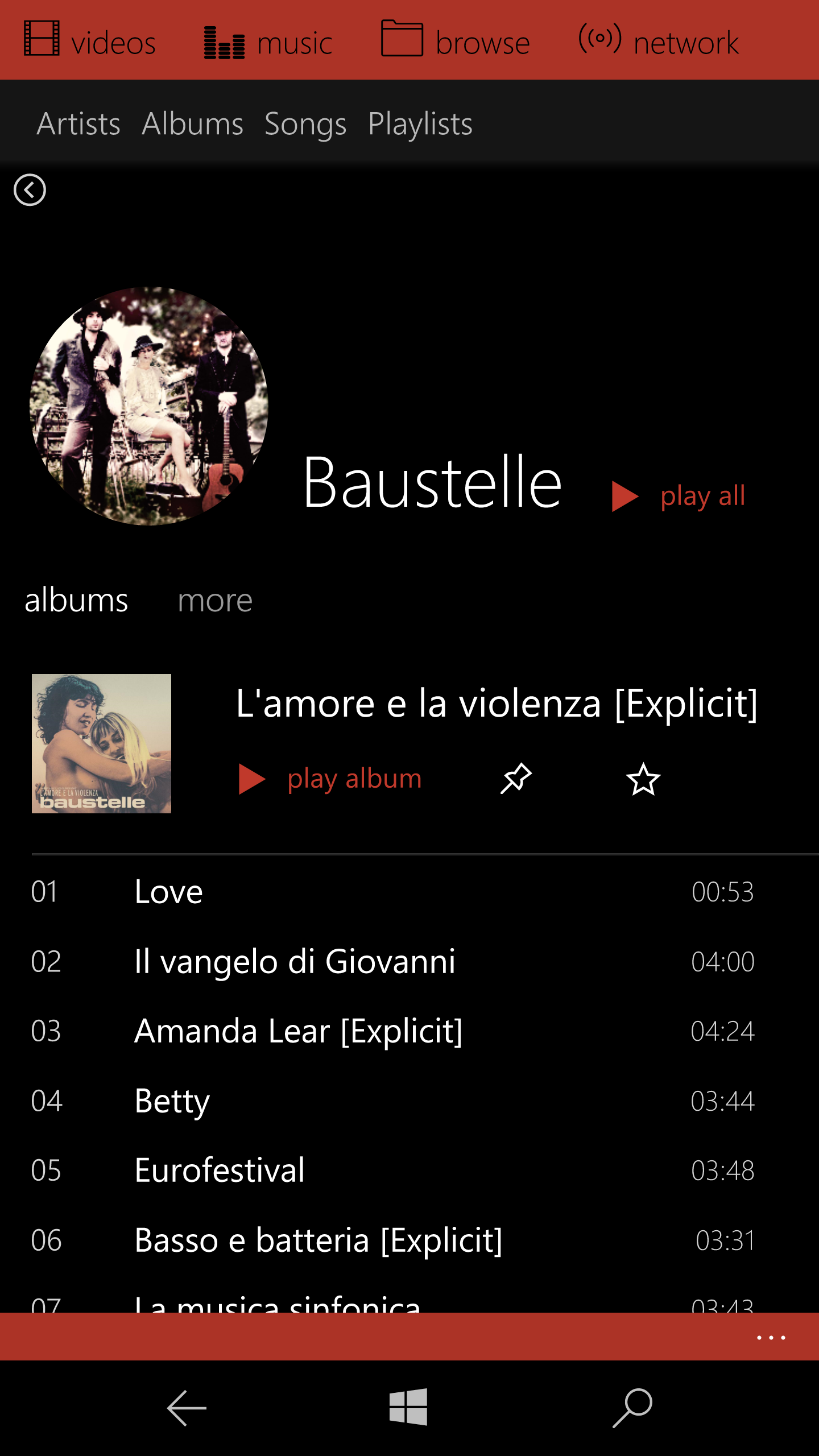
Task: Play album L'amore e la violenza
Action: 330,778
